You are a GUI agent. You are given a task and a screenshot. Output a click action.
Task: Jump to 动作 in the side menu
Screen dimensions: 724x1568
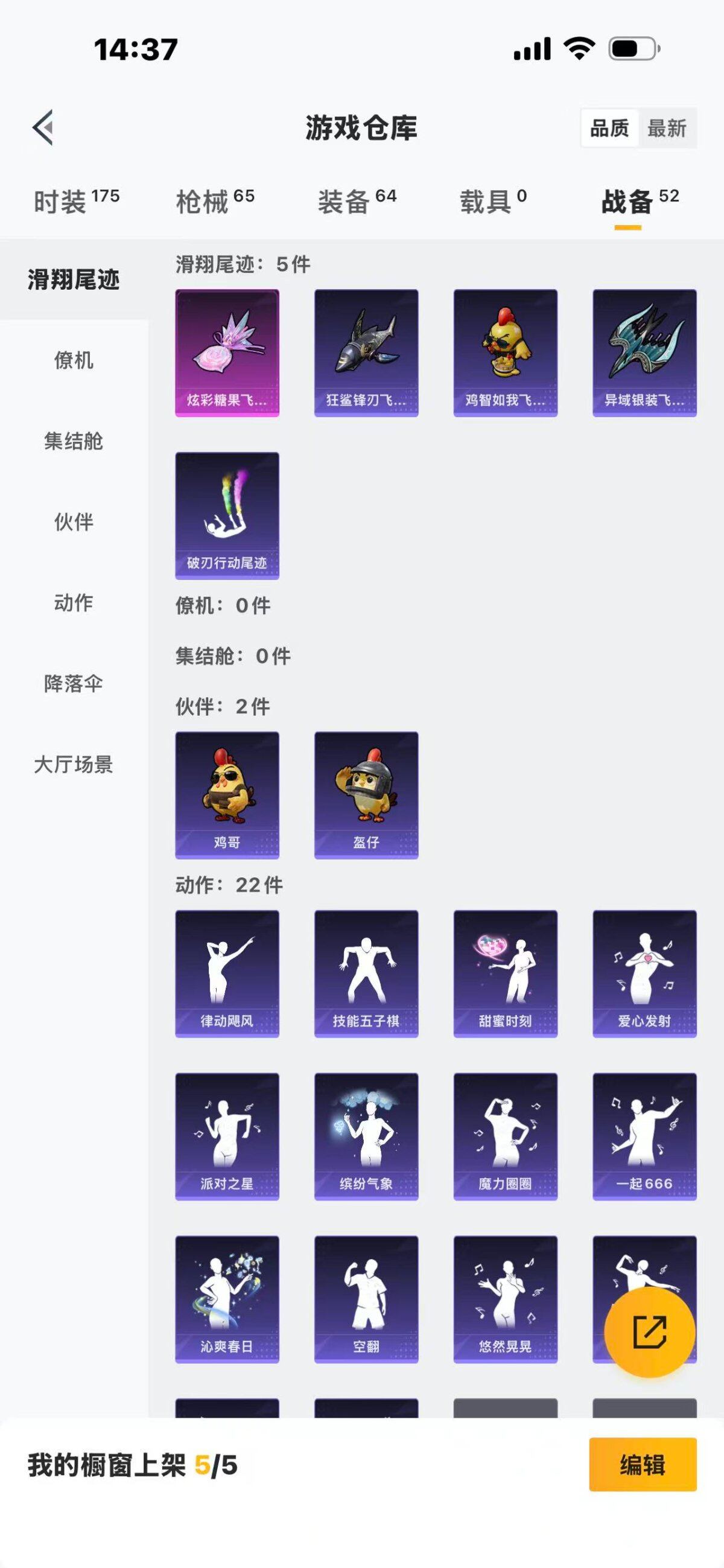pos(74,602)
